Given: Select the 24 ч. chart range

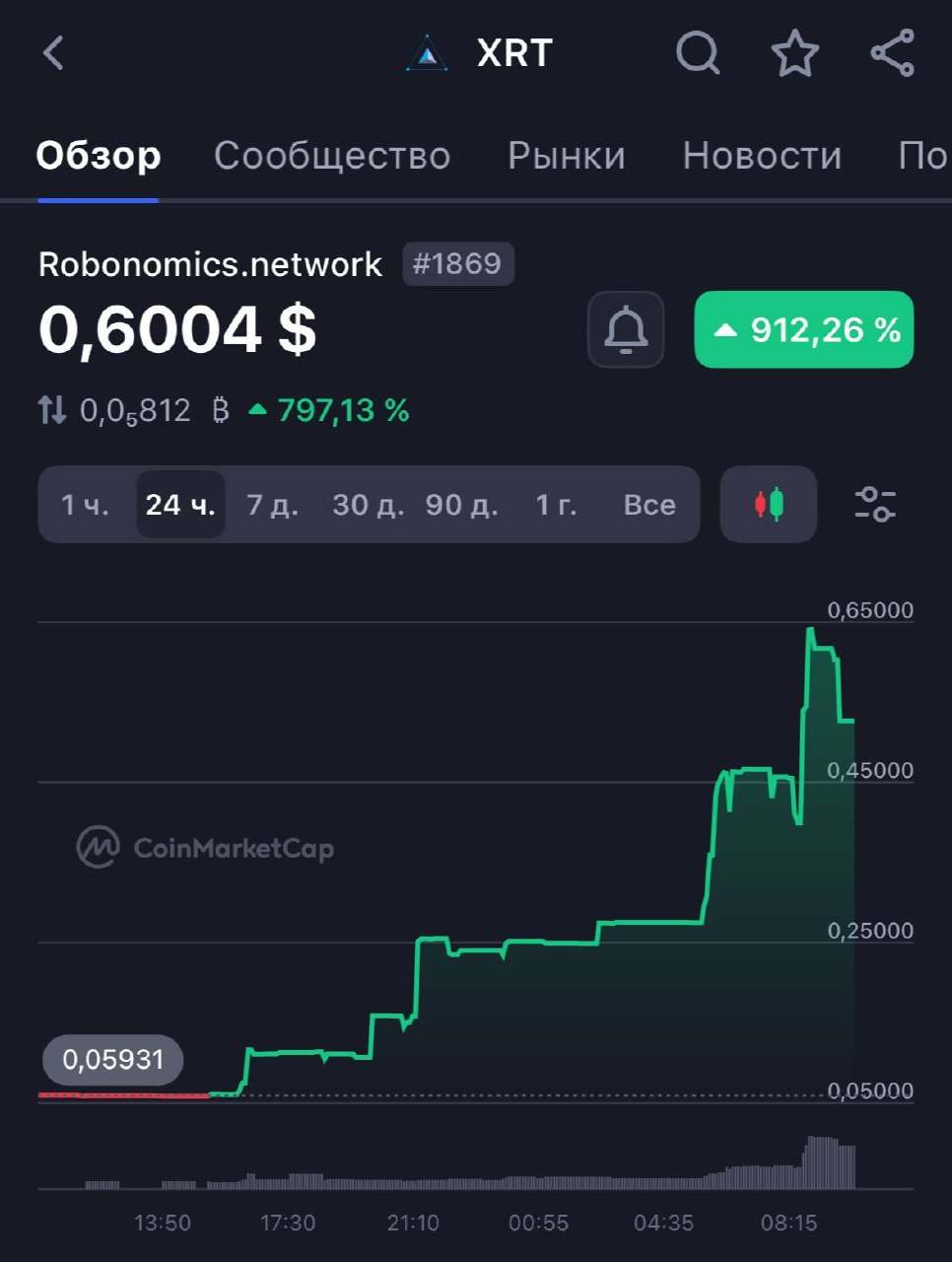Looking at the screenshot, I should [x=180, y=505].
